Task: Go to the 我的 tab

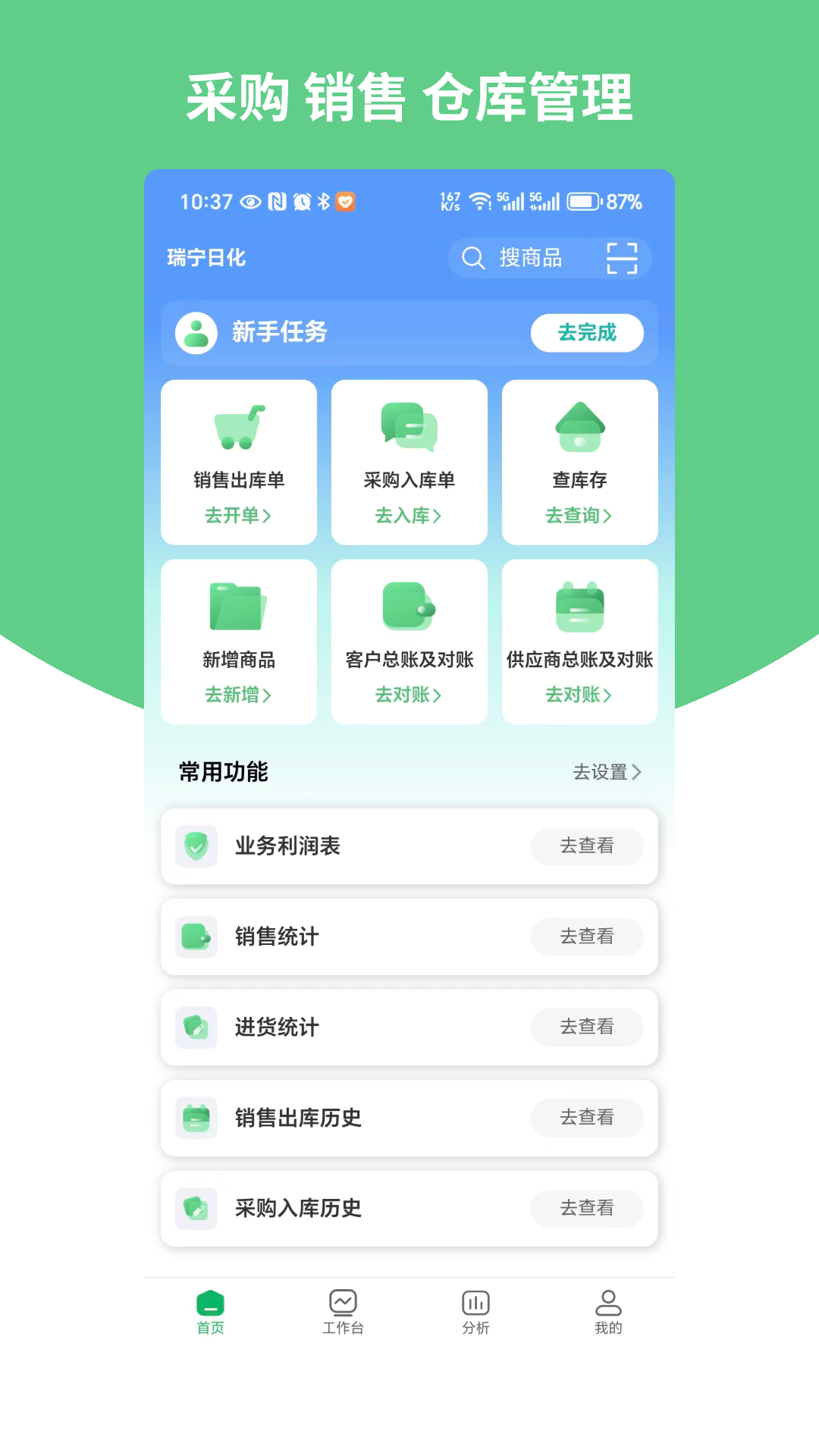Action: (607, 1312)
